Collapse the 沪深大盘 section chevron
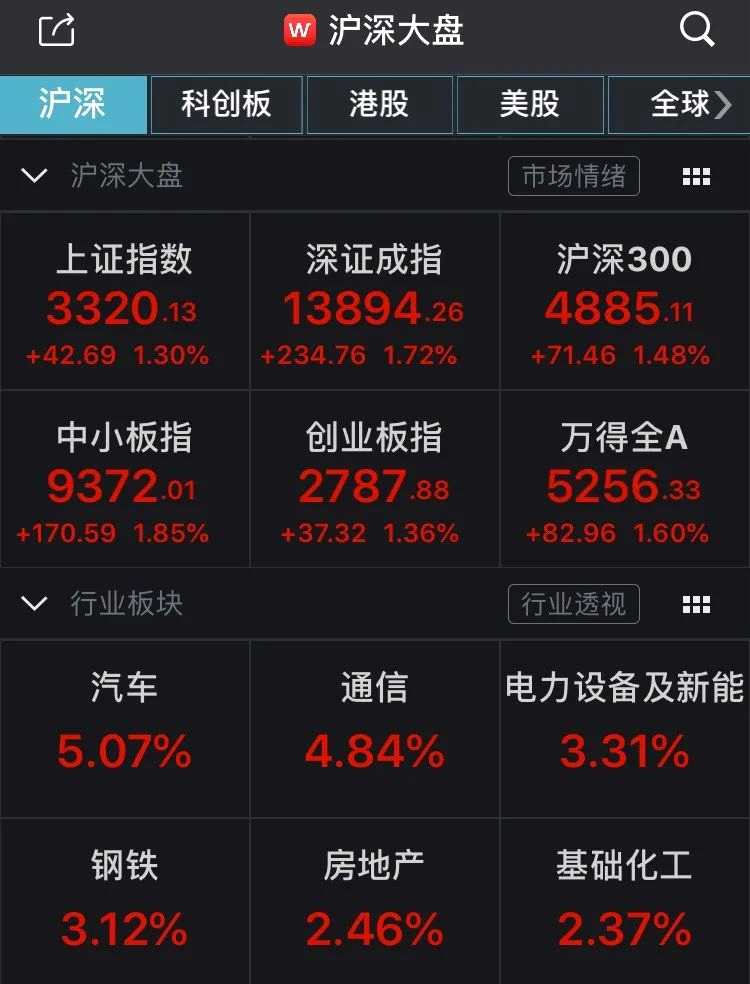 tap(35, 176)
